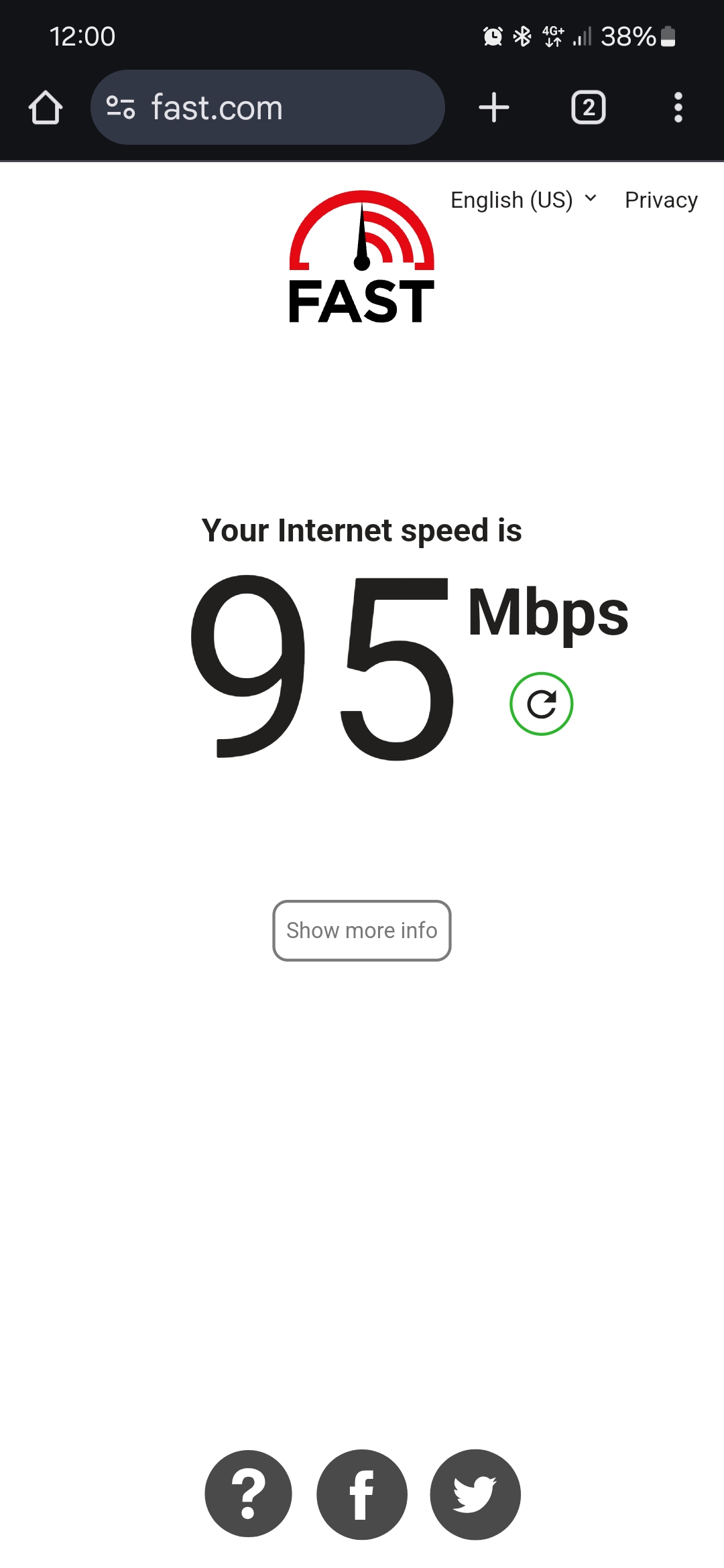
Task: Go to the browser home page
Action: coord(46,107)
